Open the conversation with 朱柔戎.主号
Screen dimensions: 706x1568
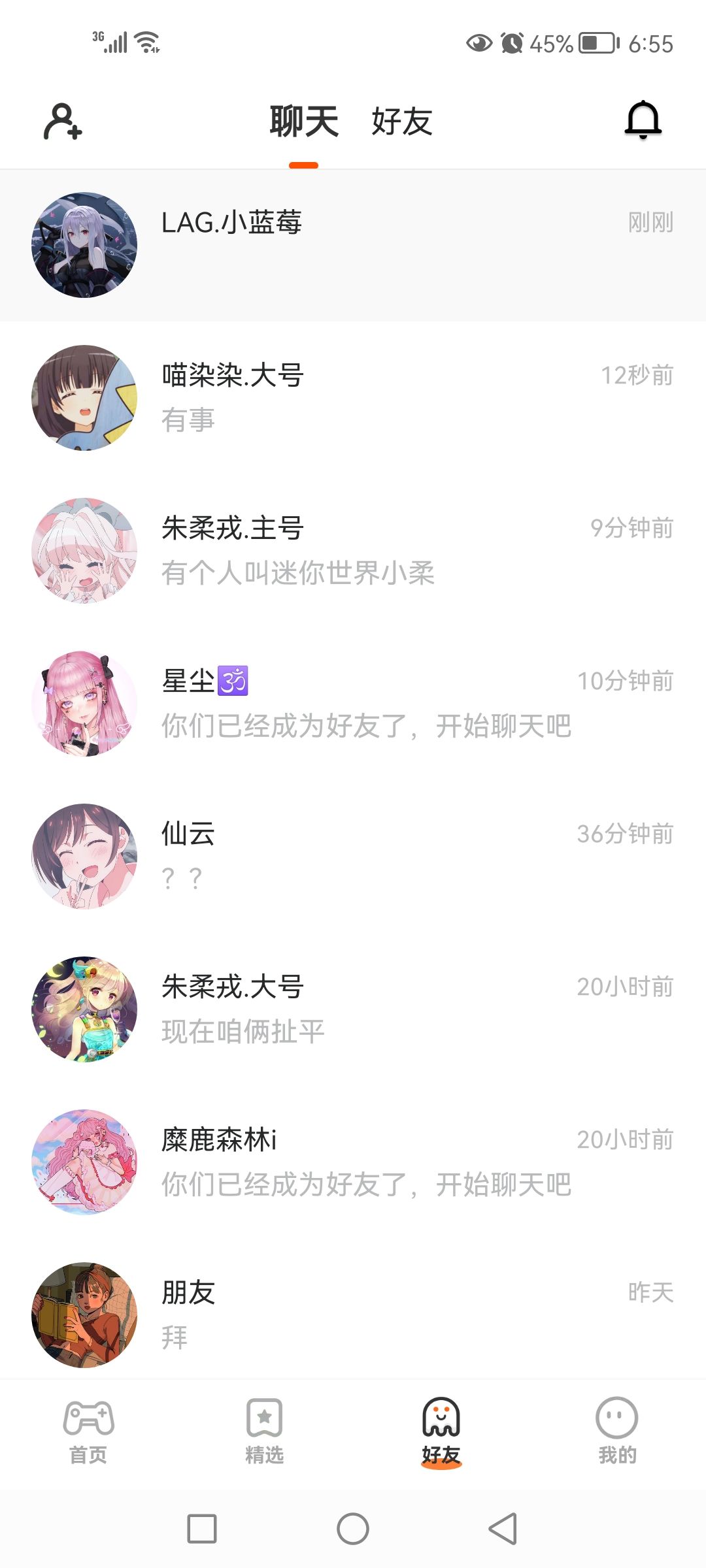(353, 550)
